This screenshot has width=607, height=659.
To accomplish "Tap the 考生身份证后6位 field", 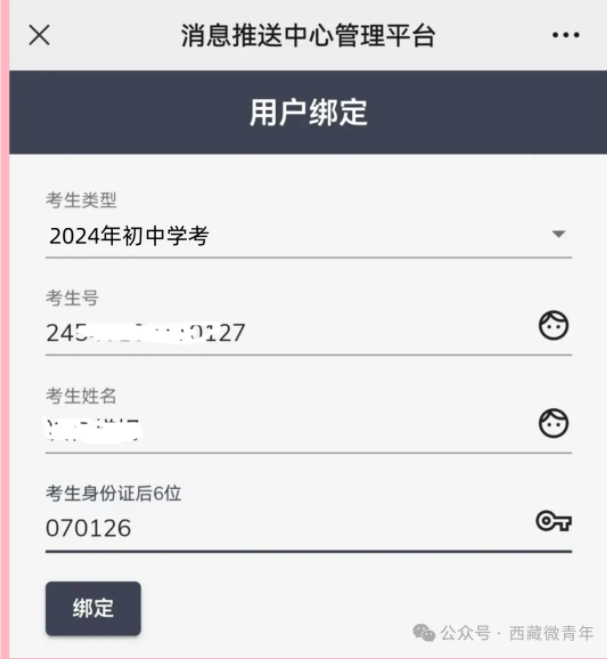I will click(x=285, y=527).
